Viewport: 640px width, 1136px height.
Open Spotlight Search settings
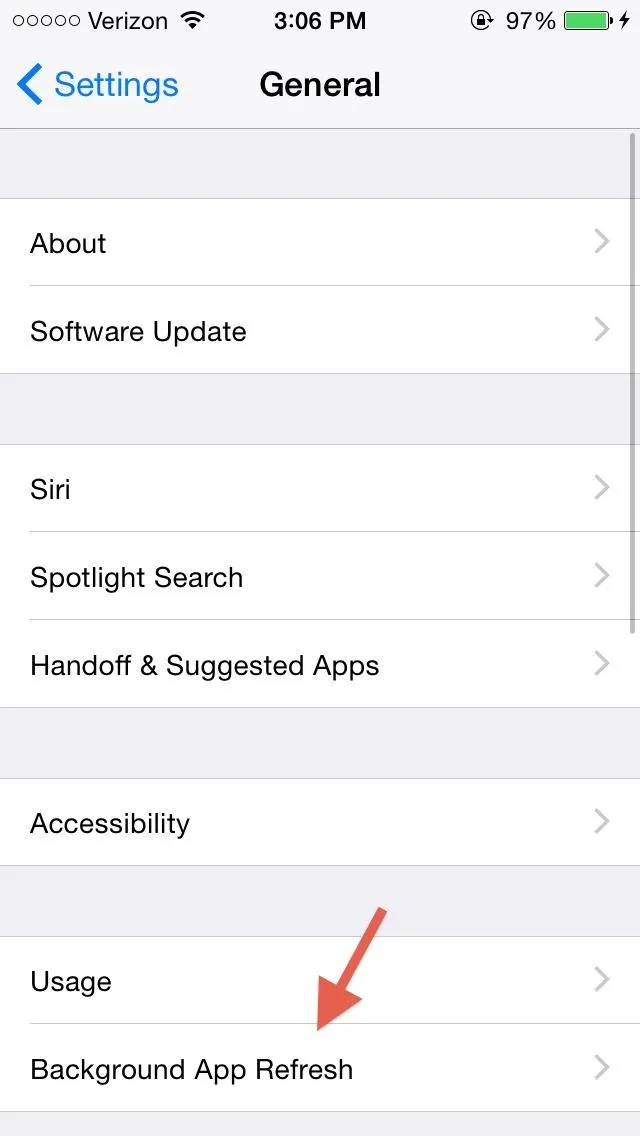coord(320,576)
